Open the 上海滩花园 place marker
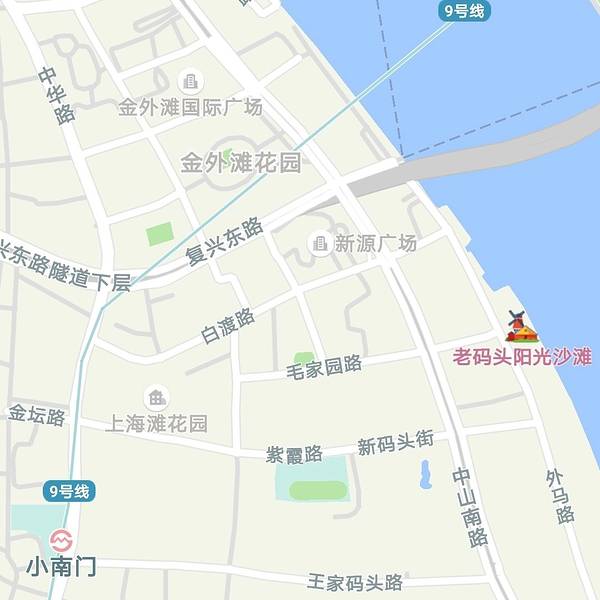The image size is (600, 600). pyautogui.click(x=157, y=398)
